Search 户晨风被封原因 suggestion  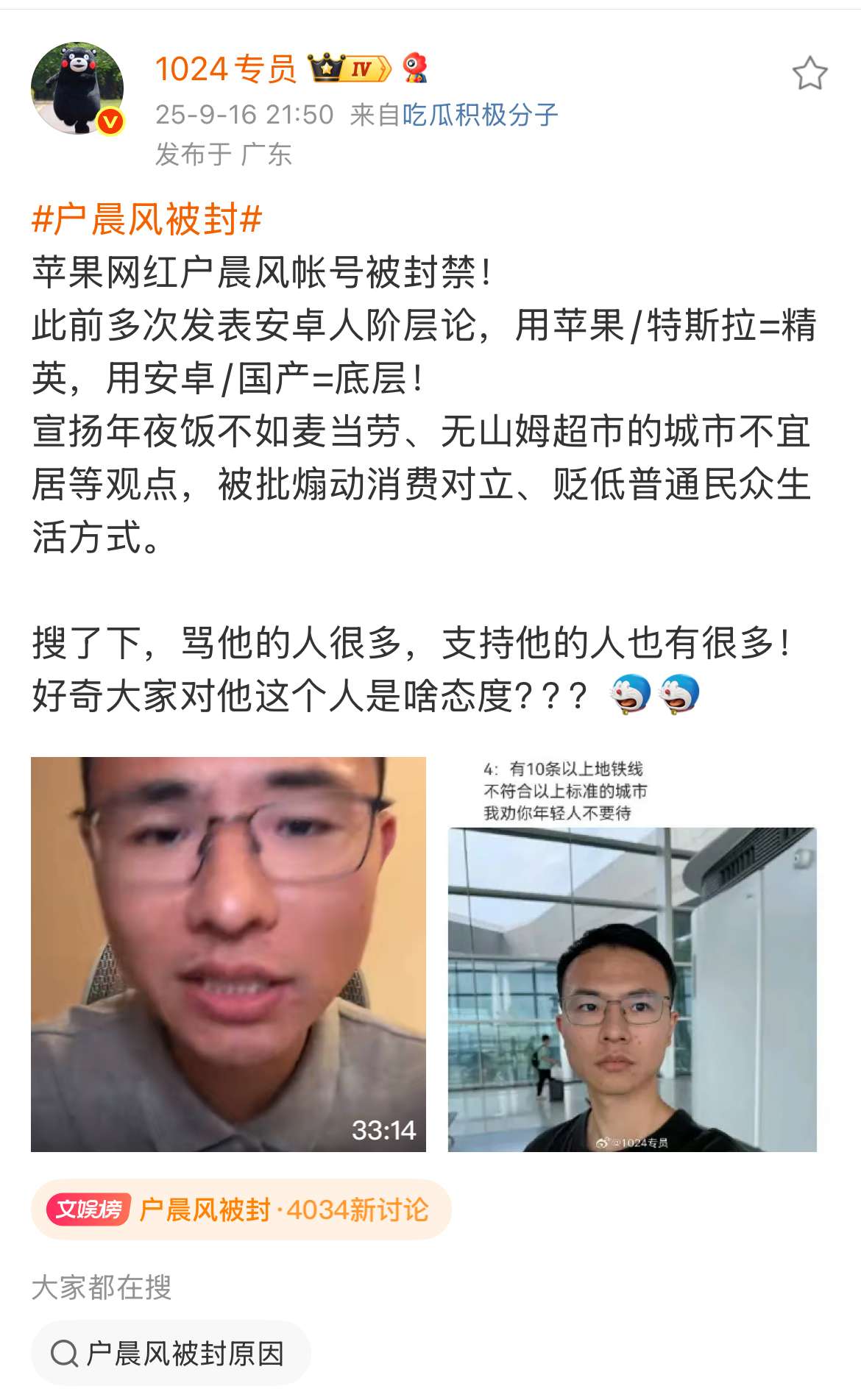171,1353
